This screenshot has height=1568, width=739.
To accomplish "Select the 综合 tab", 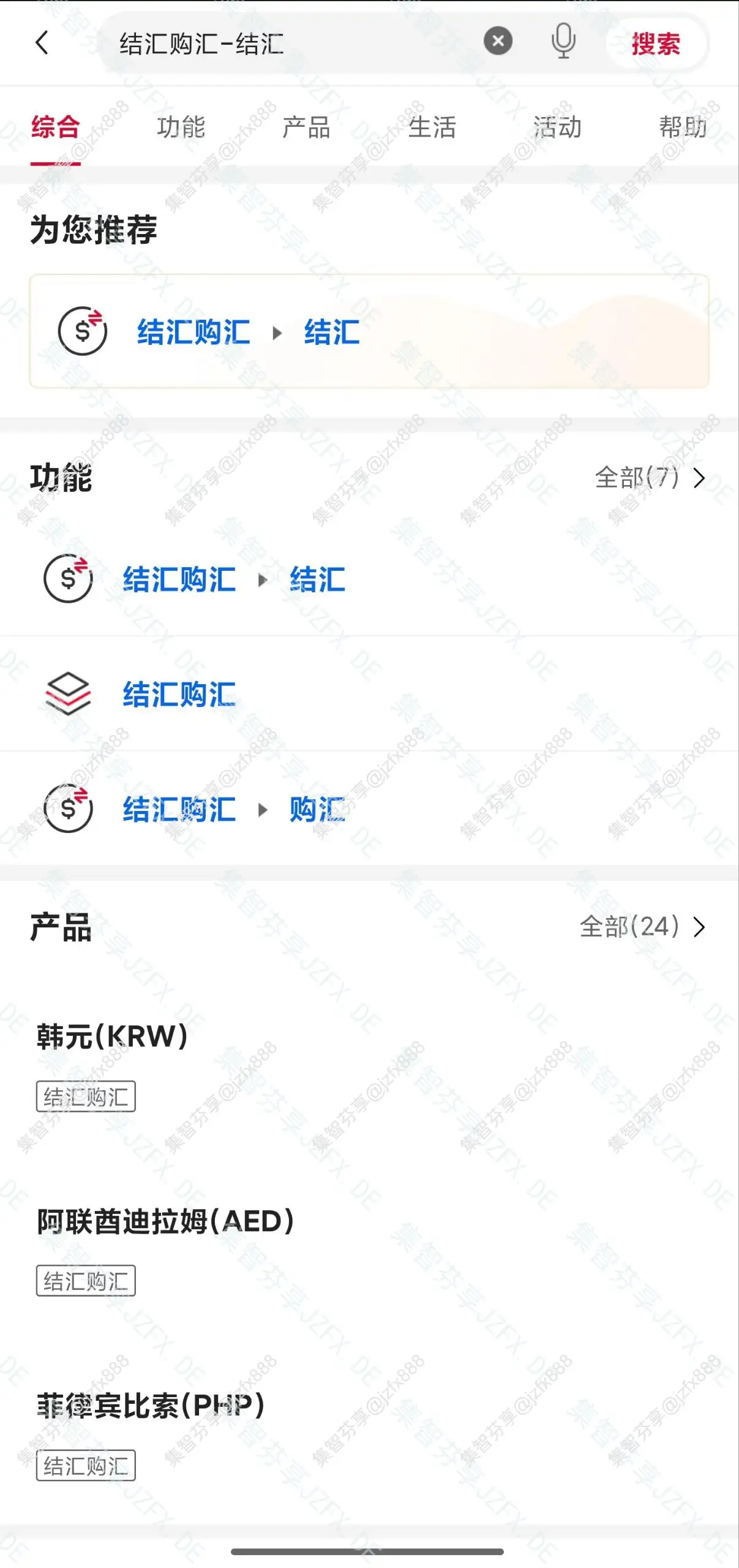I will tap(56, 127).
